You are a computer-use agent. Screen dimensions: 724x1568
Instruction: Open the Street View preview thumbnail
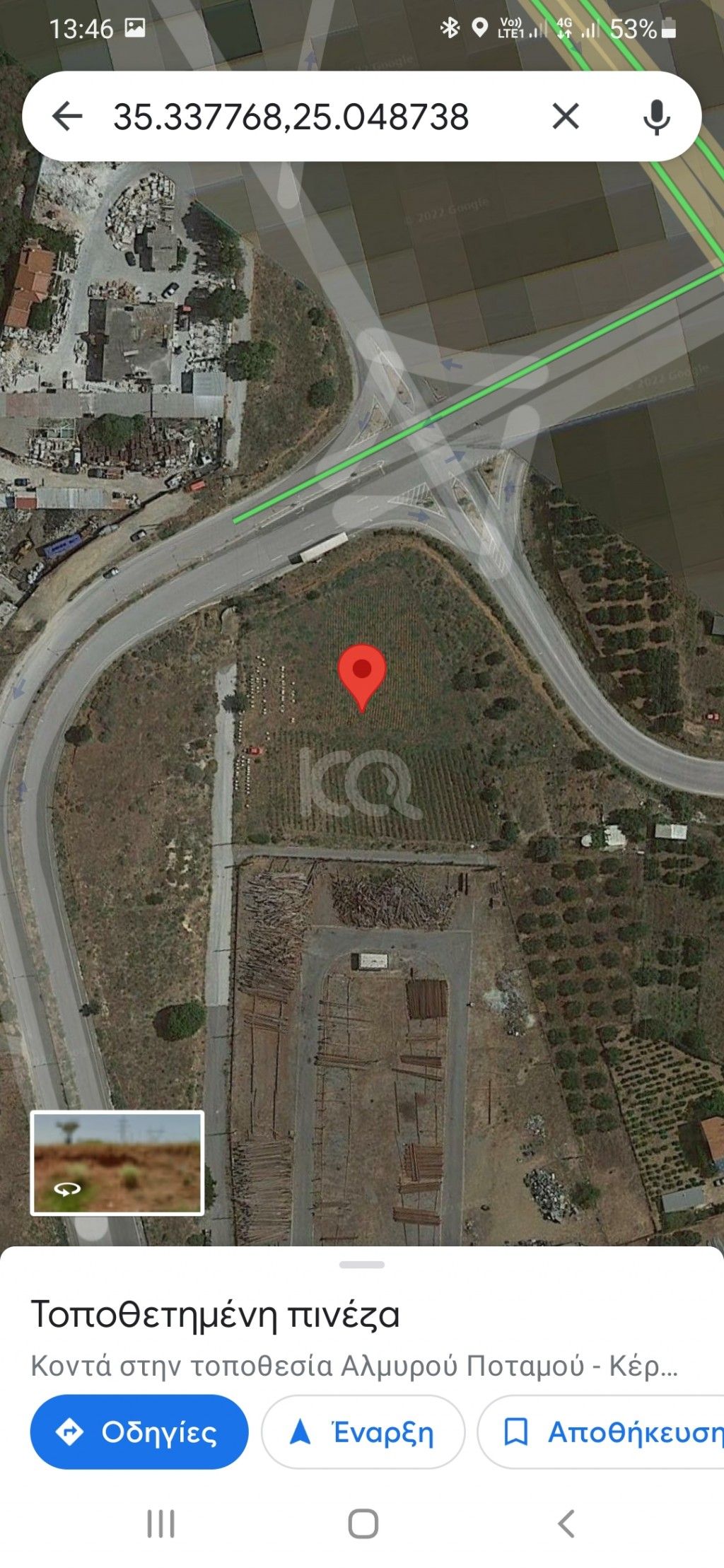pyautogui.click(x=117, y=1163)
